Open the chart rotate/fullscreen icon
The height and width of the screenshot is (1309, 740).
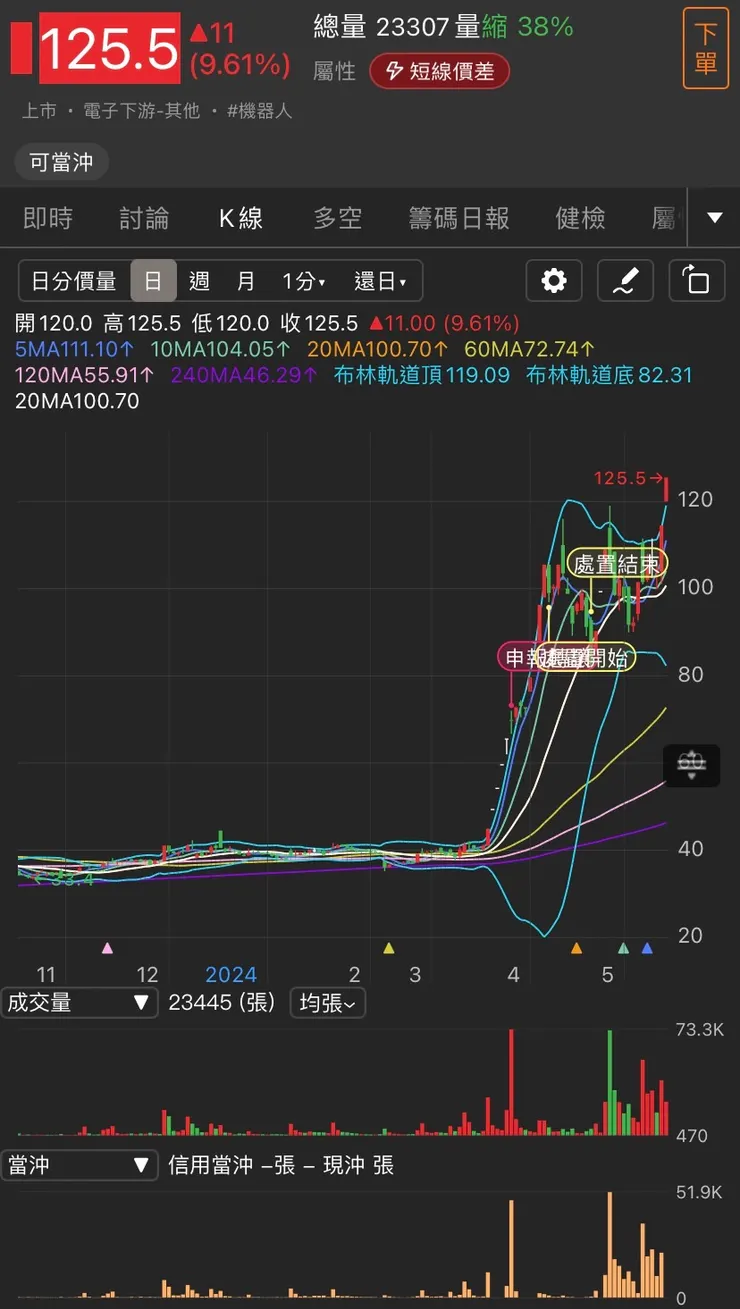(697, 281)
